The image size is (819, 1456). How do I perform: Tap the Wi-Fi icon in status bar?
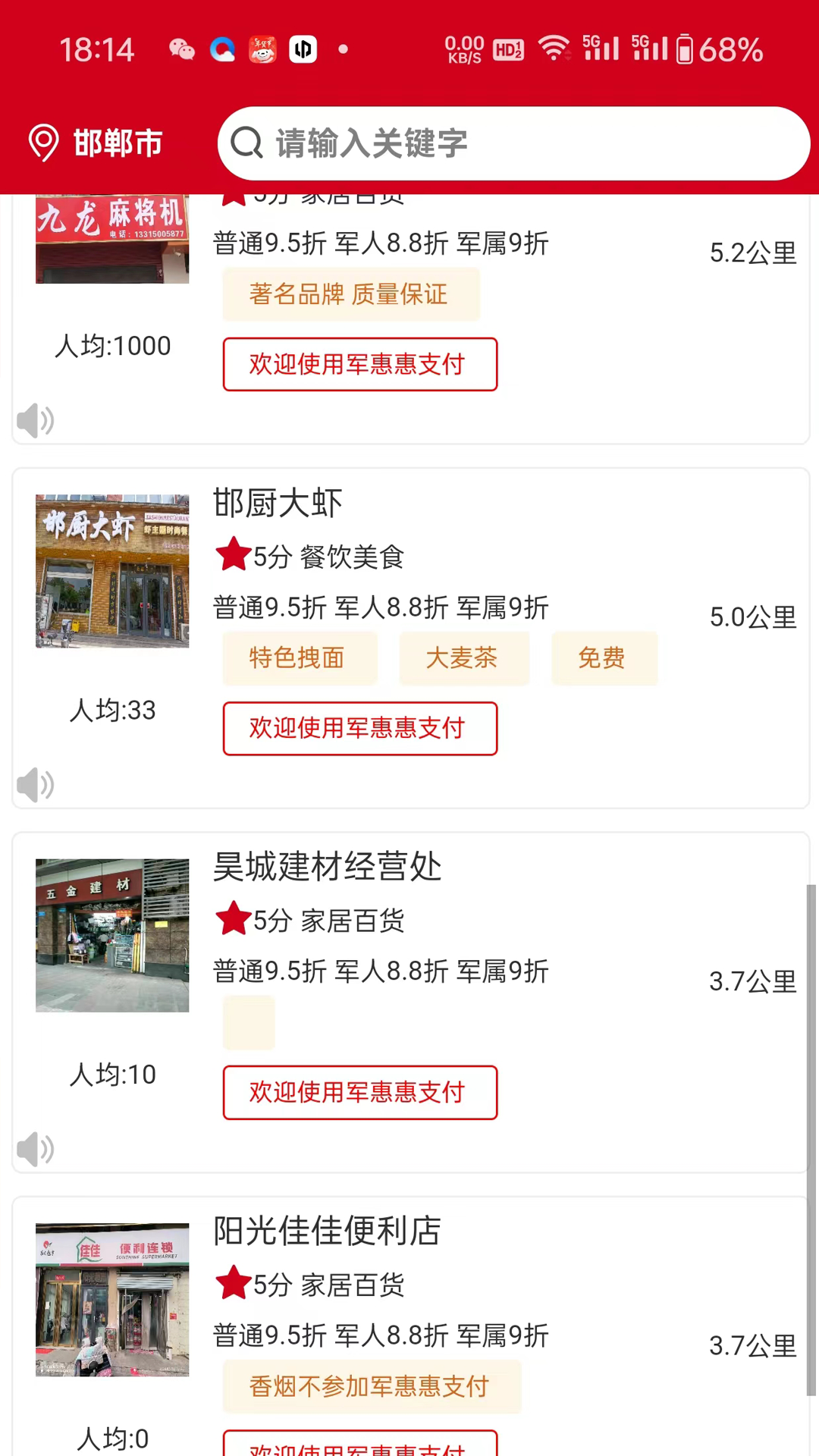pyautogui.click(x=554, y=49)
